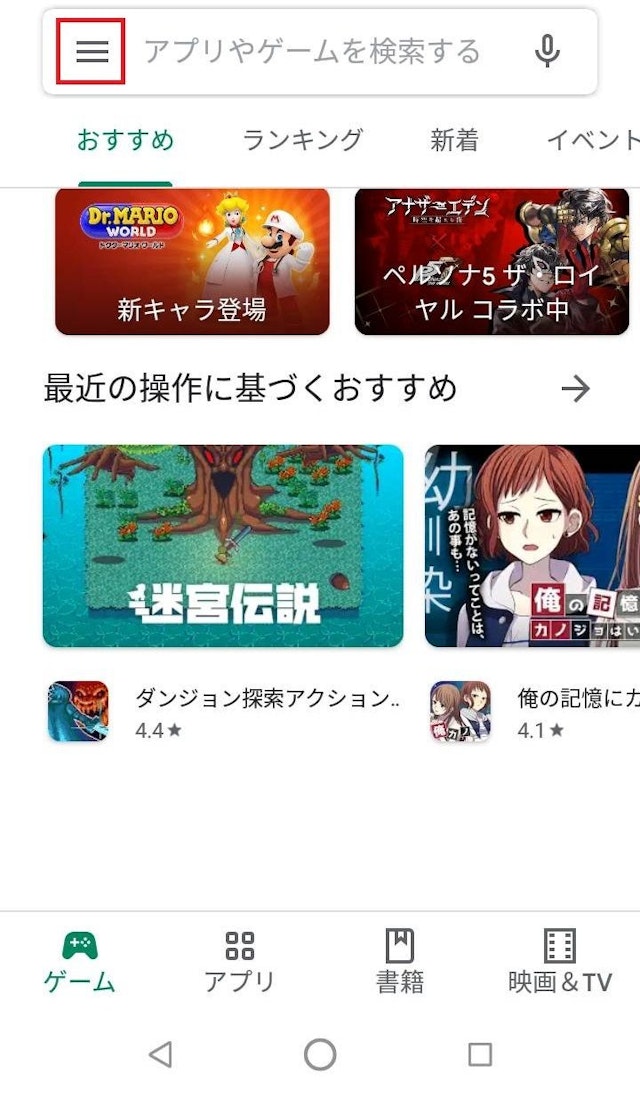Open the hamburger drawer menu
Screen dimensions: 640x1097
(91, 51)
